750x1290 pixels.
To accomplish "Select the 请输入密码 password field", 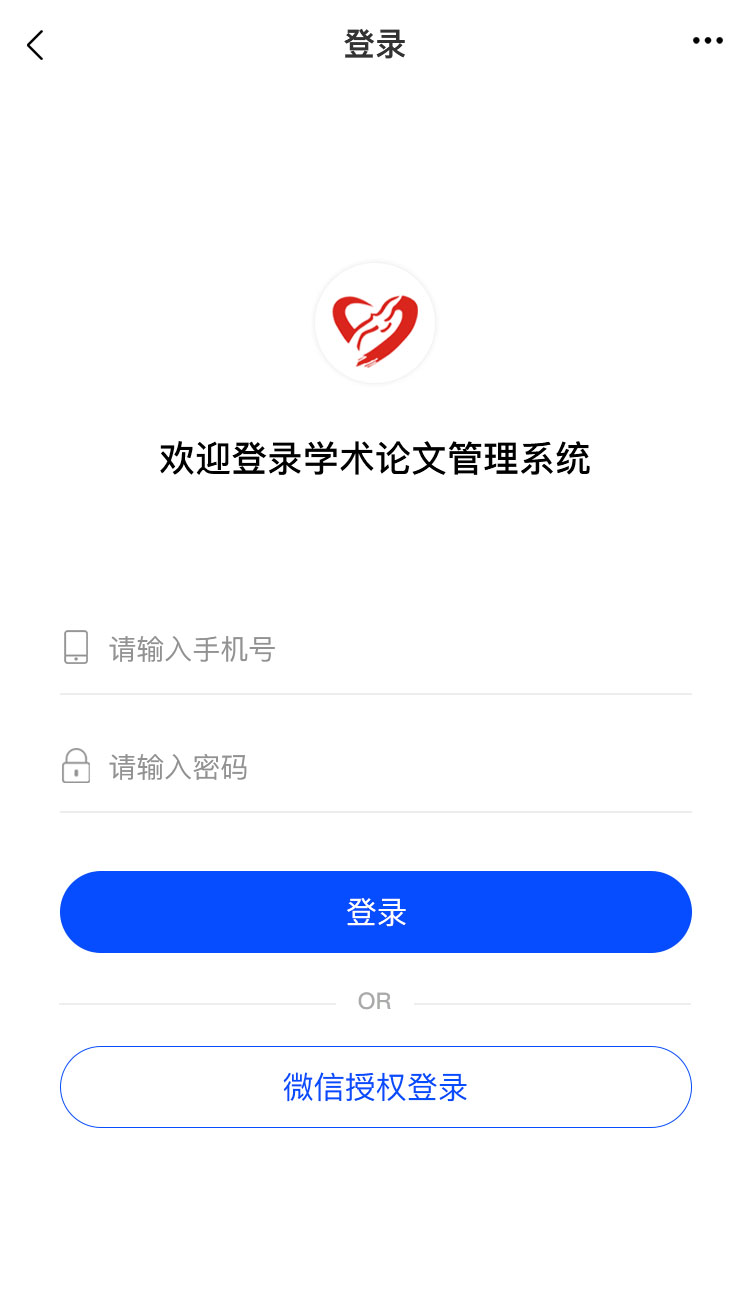I will [390, 767].
